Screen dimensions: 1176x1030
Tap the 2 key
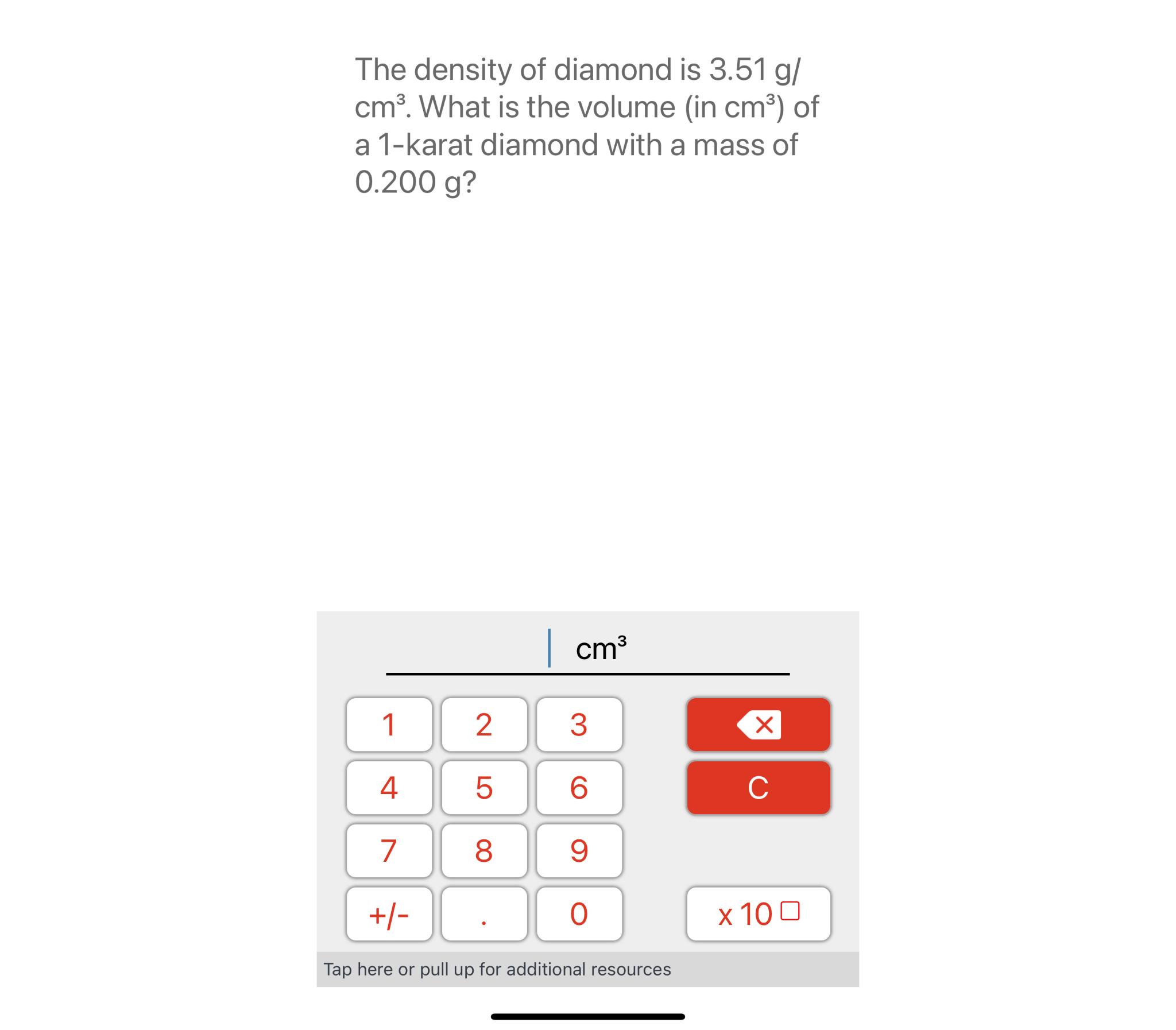tap(484, 724)
